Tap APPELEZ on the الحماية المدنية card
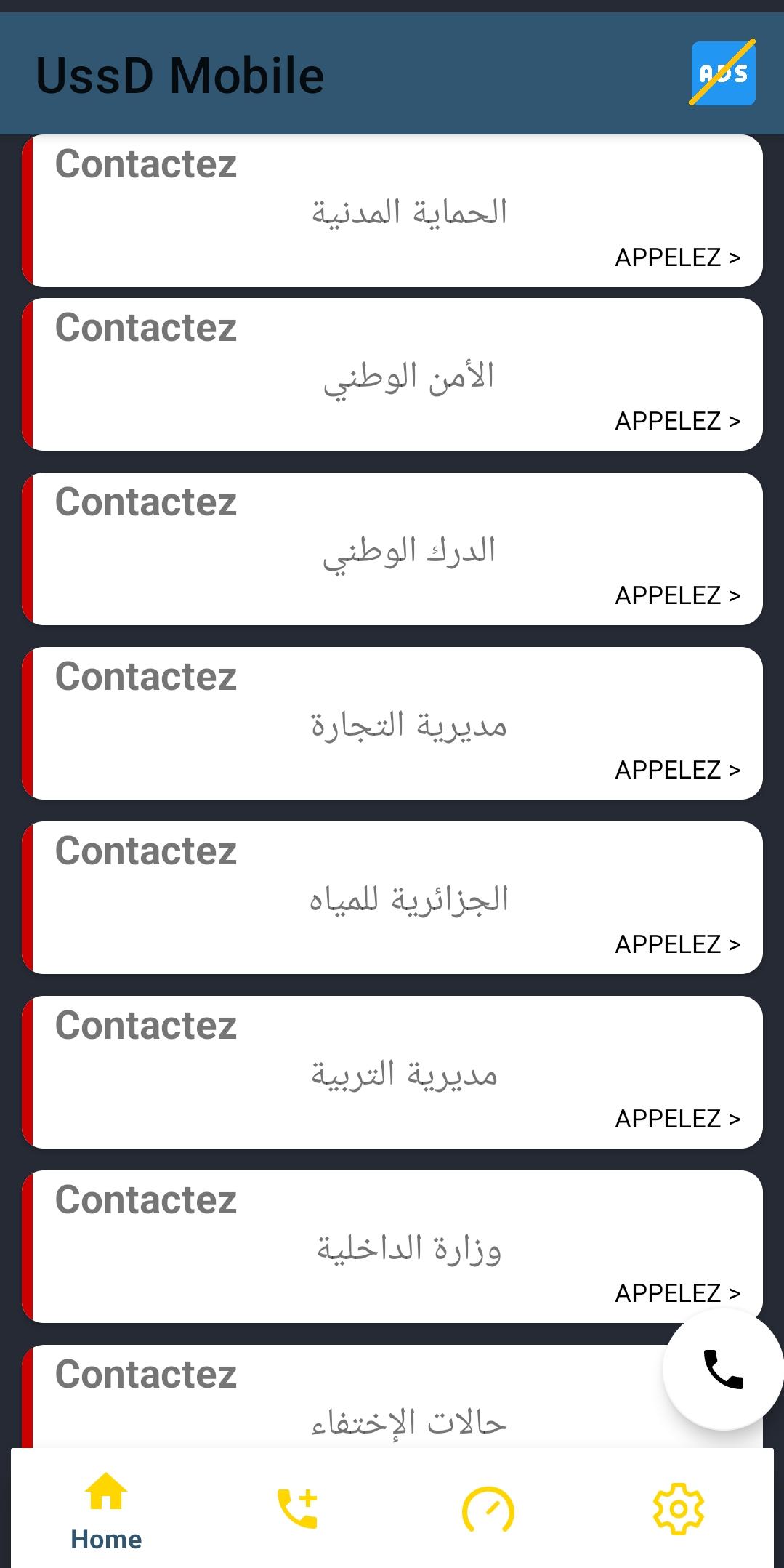 [677, 257]
